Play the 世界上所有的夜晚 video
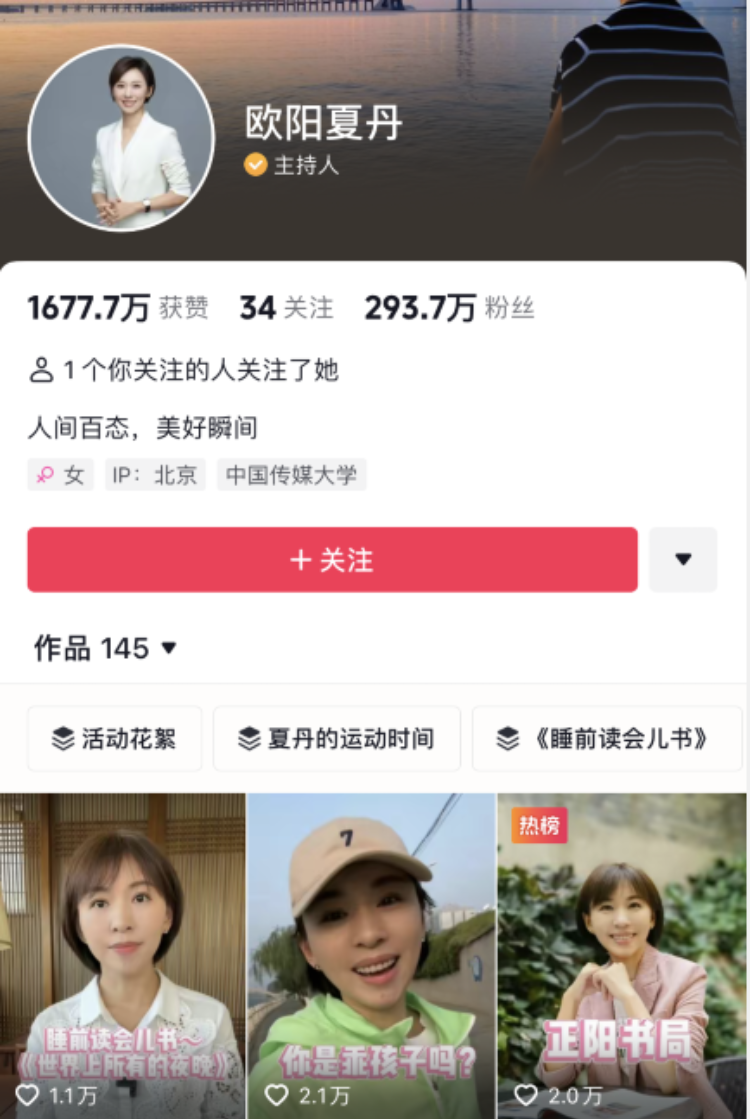Image resolution: width=750 pixels, height=1119 pixels. click(122, 950)
